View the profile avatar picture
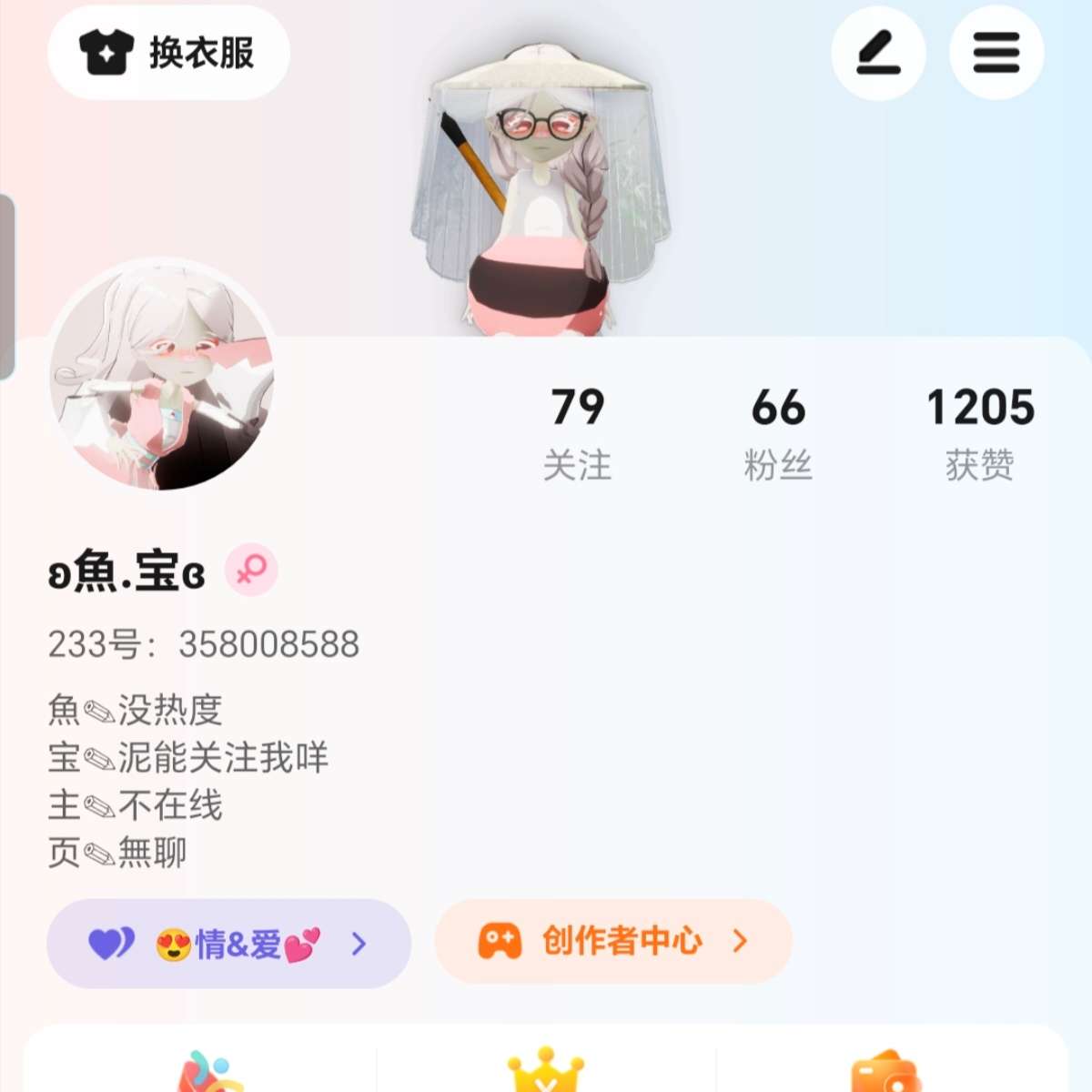The width and height of the screenshot is (1092, 1092). [161, 375]
